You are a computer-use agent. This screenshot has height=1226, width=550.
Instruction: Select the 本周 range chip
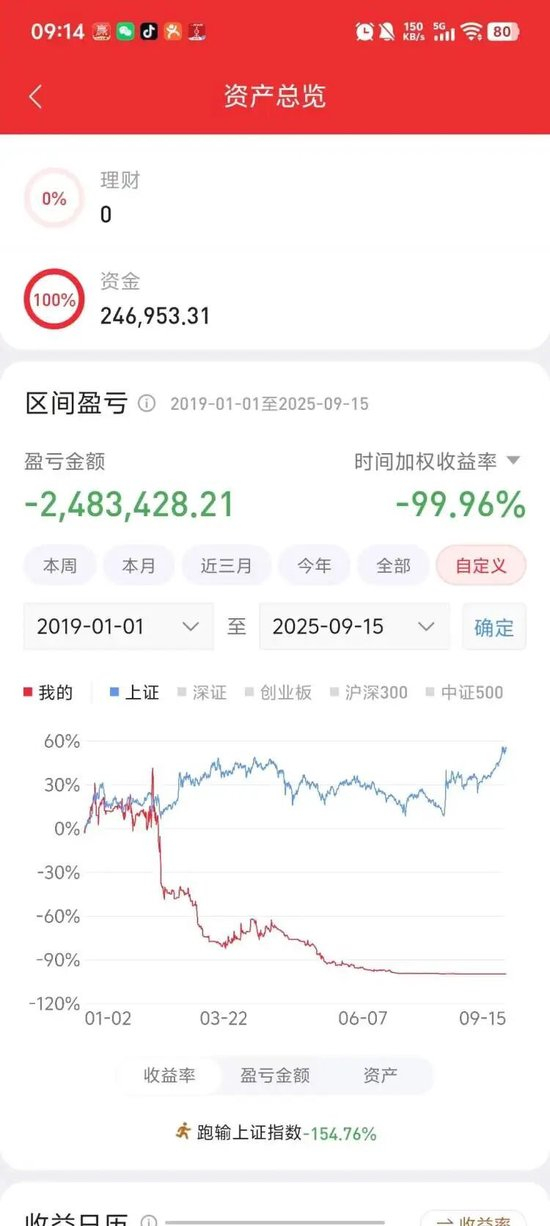pos(59,566)
